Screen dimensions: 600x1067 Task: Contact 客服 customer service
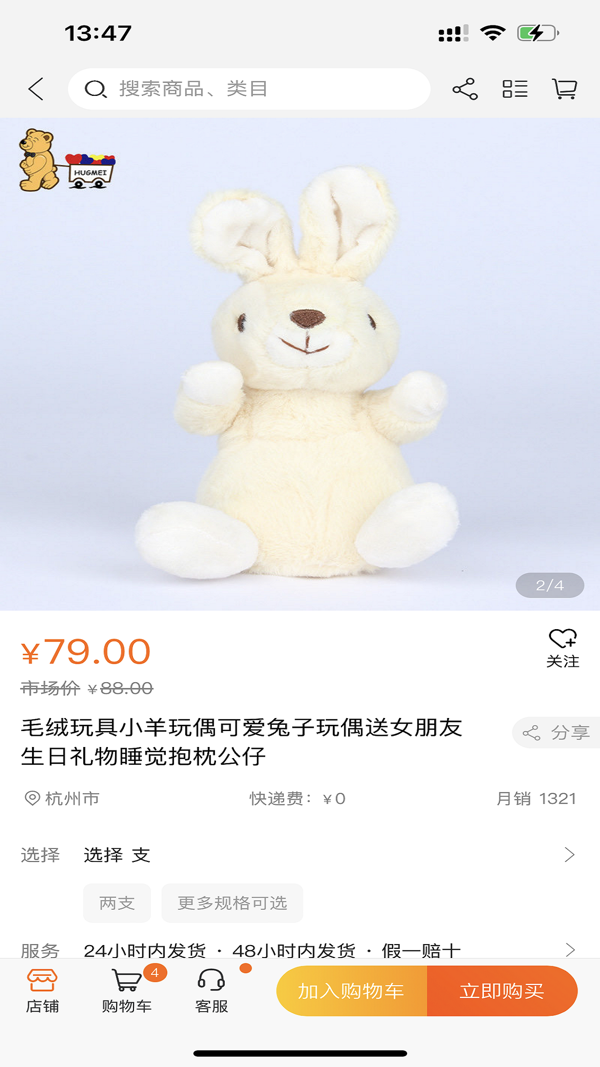(211, 991)
